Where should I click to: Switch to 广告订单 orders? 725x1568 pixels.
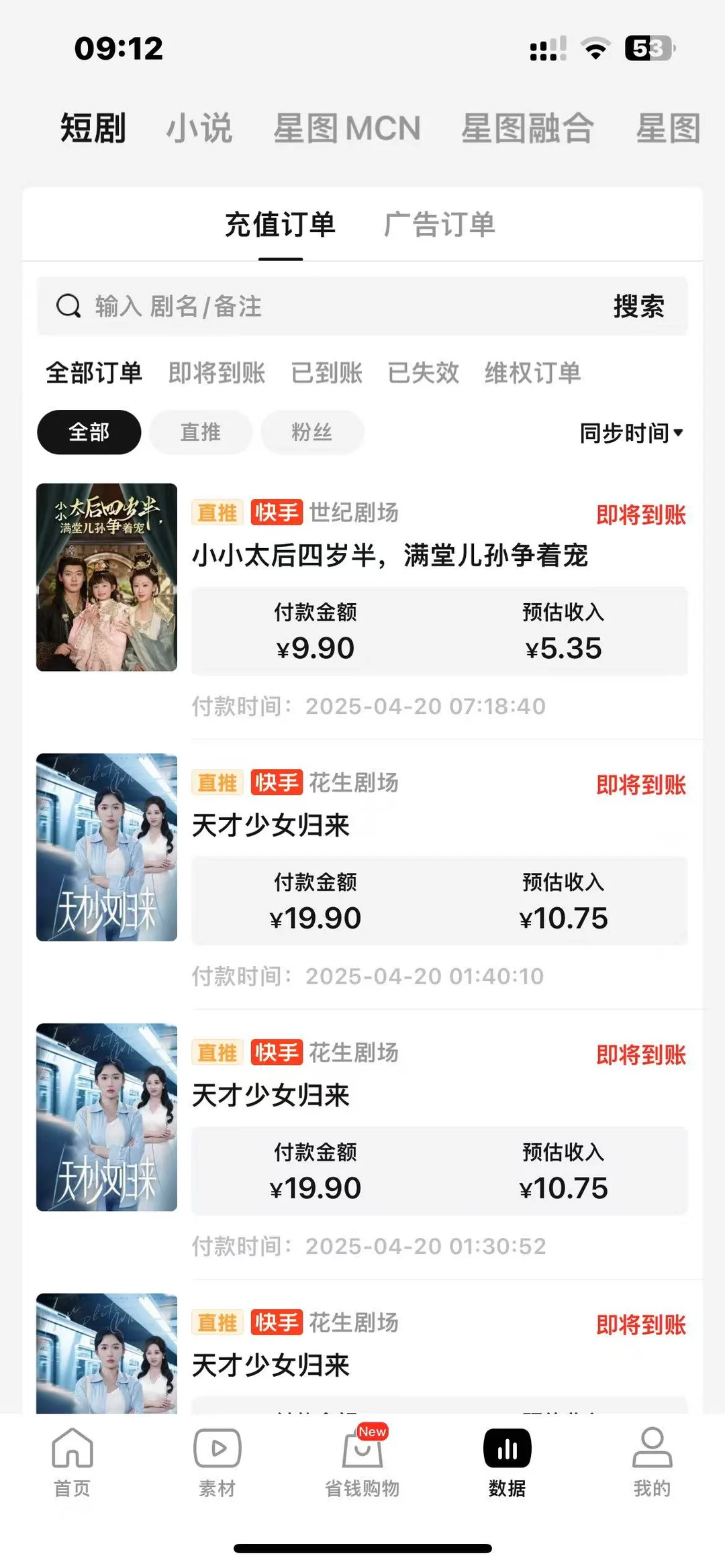439,225
